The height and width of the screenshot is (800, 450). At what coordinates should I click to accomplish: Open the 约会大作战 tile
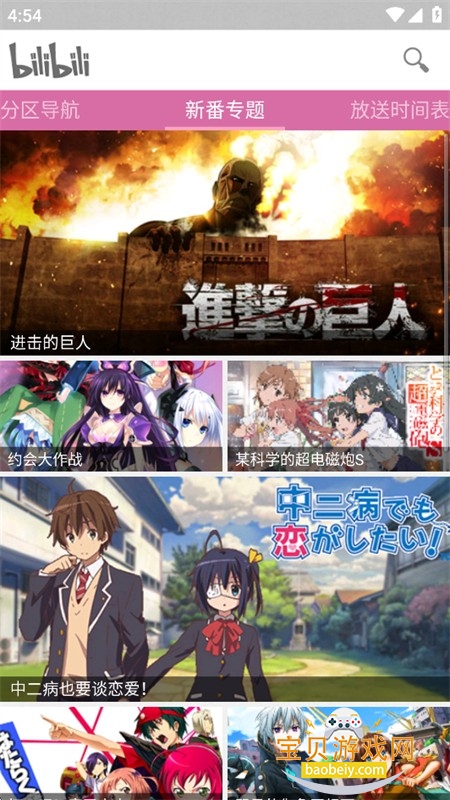(111, 416)
